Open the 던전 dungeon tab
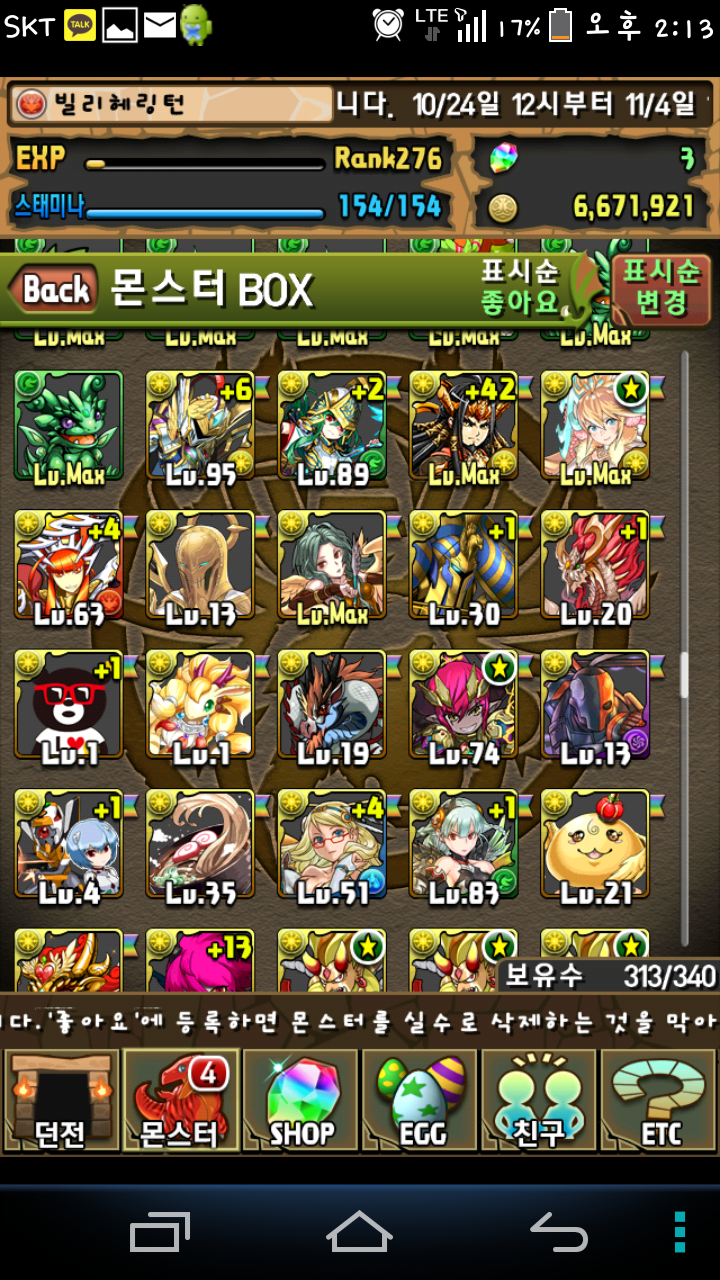The width and height of the screenshot is (720, 1280). tap(62, 1100)
